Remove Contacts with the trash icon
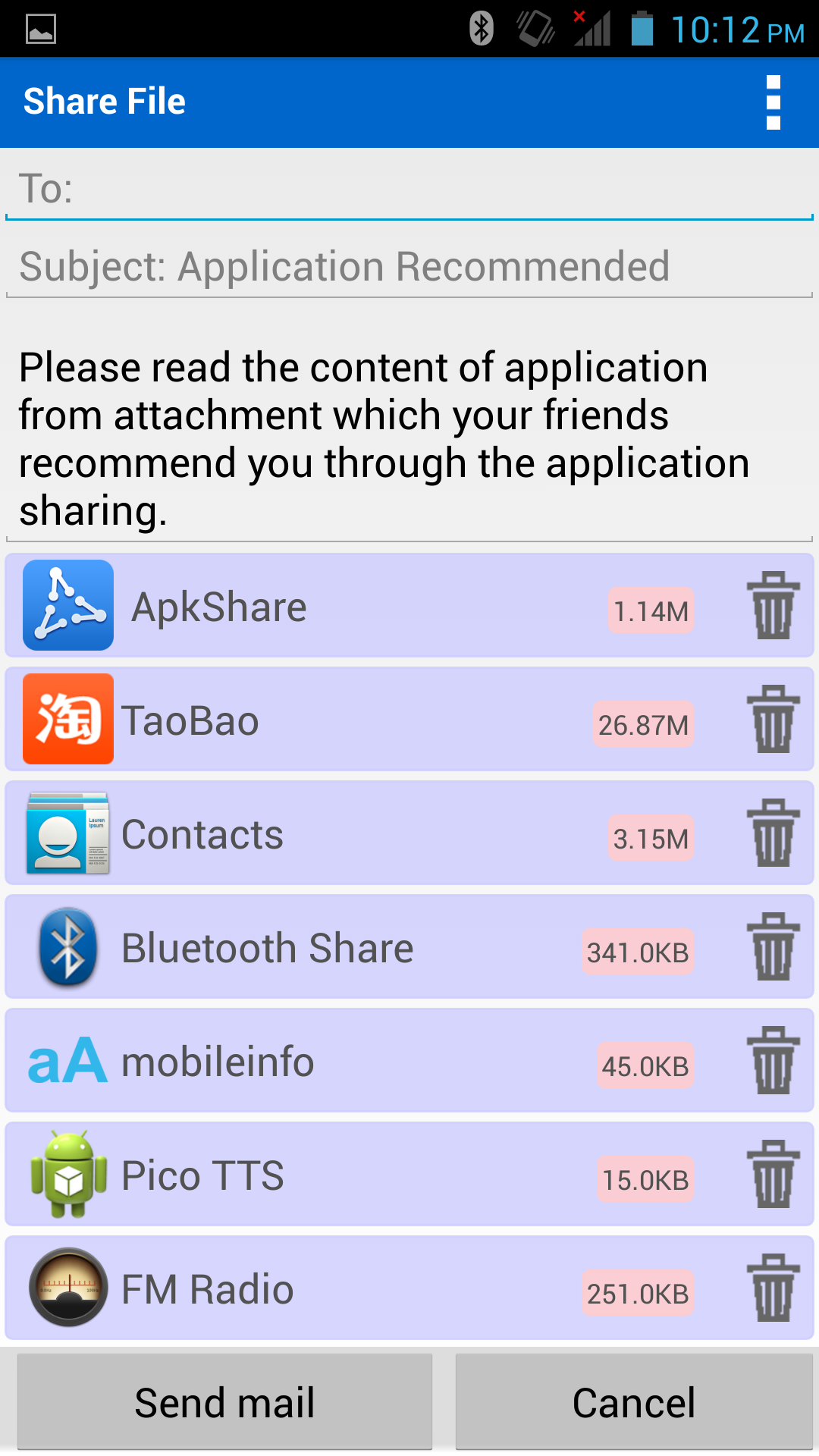 (772, 834)
